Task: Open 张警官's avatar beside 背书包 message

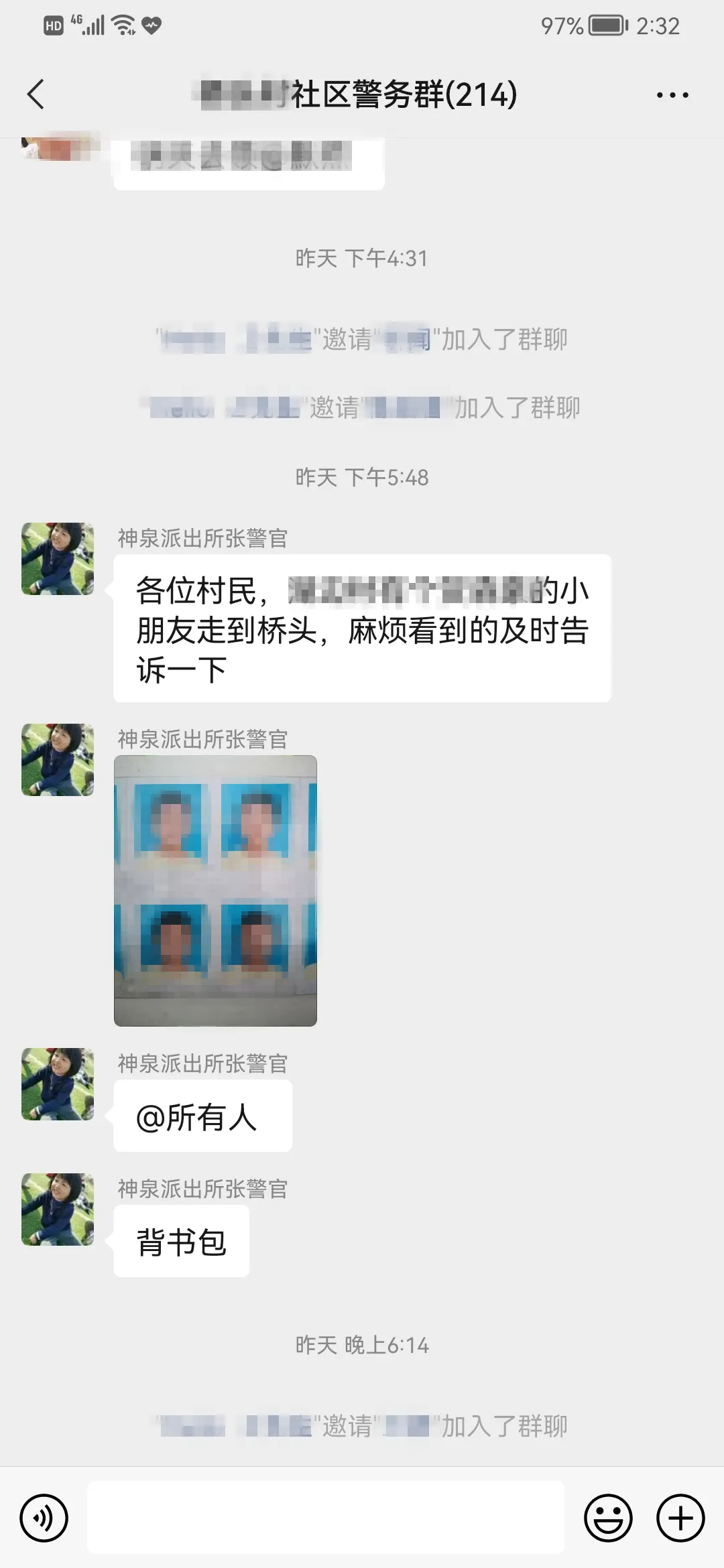Action: 58,1209
